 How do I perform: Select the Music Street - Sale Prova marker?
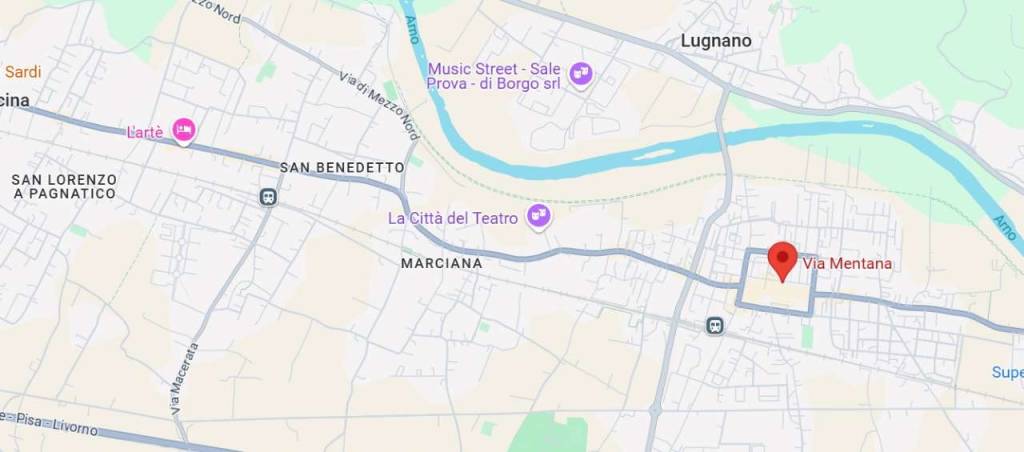(580, 72)
